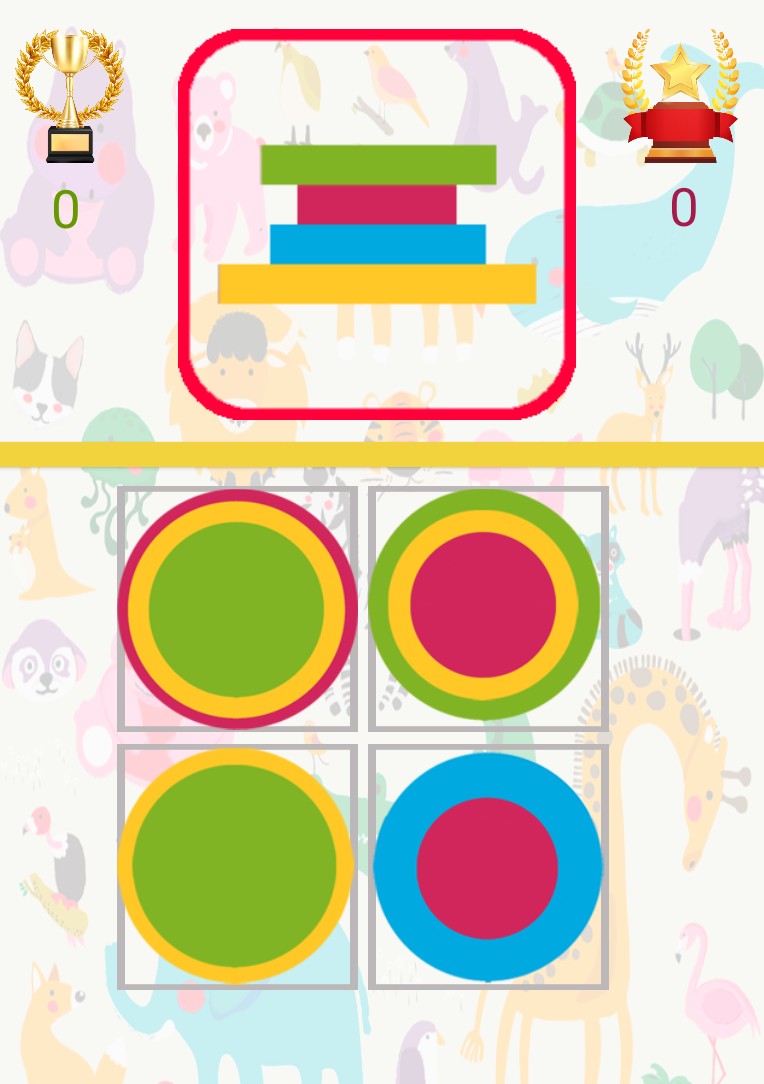This screenshot has height=1084, width=764.
Task: Select the circle with the crimson outer ring
Action: pyautogui.click(x=237, y=608)
